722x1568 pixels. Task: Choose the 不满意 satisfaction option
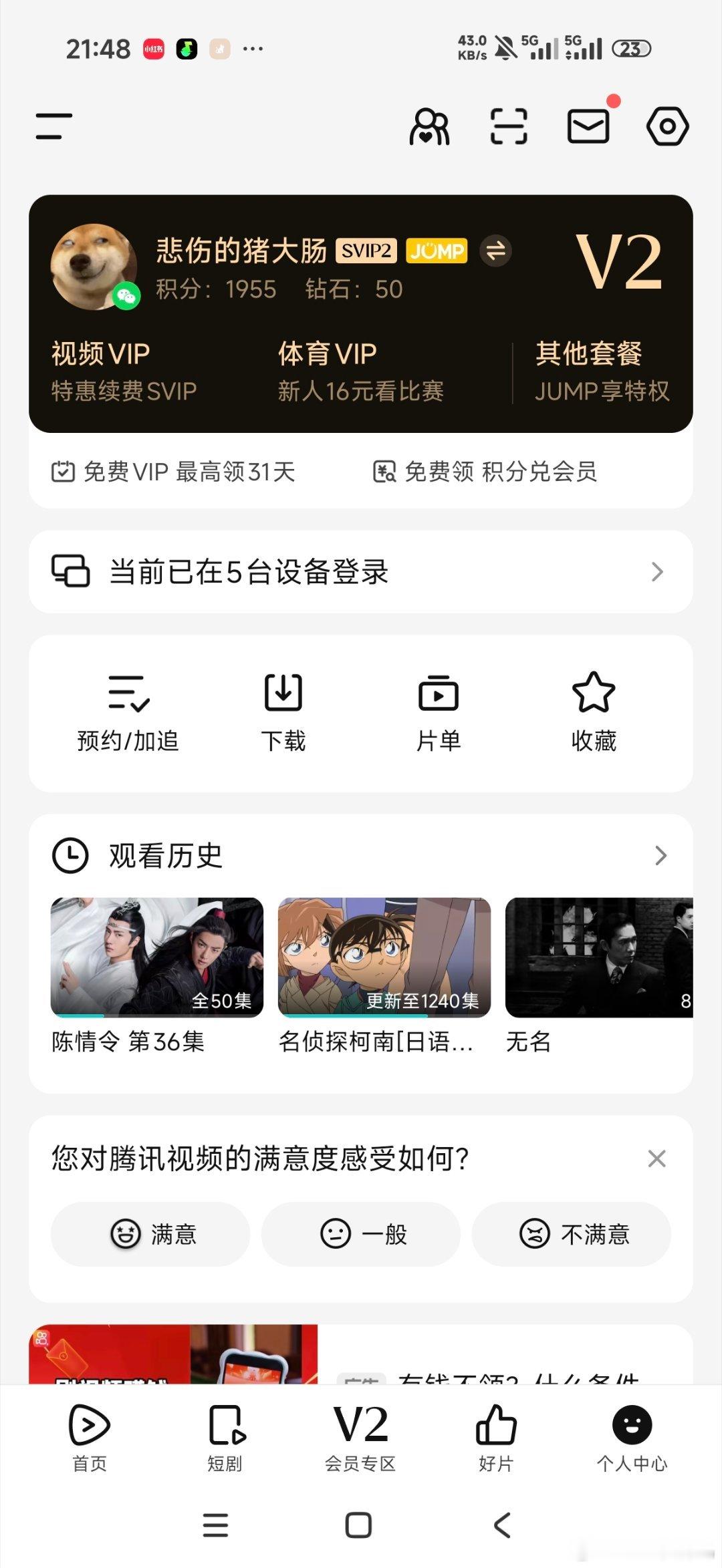pyautogui.click(x=572, y=1235)
